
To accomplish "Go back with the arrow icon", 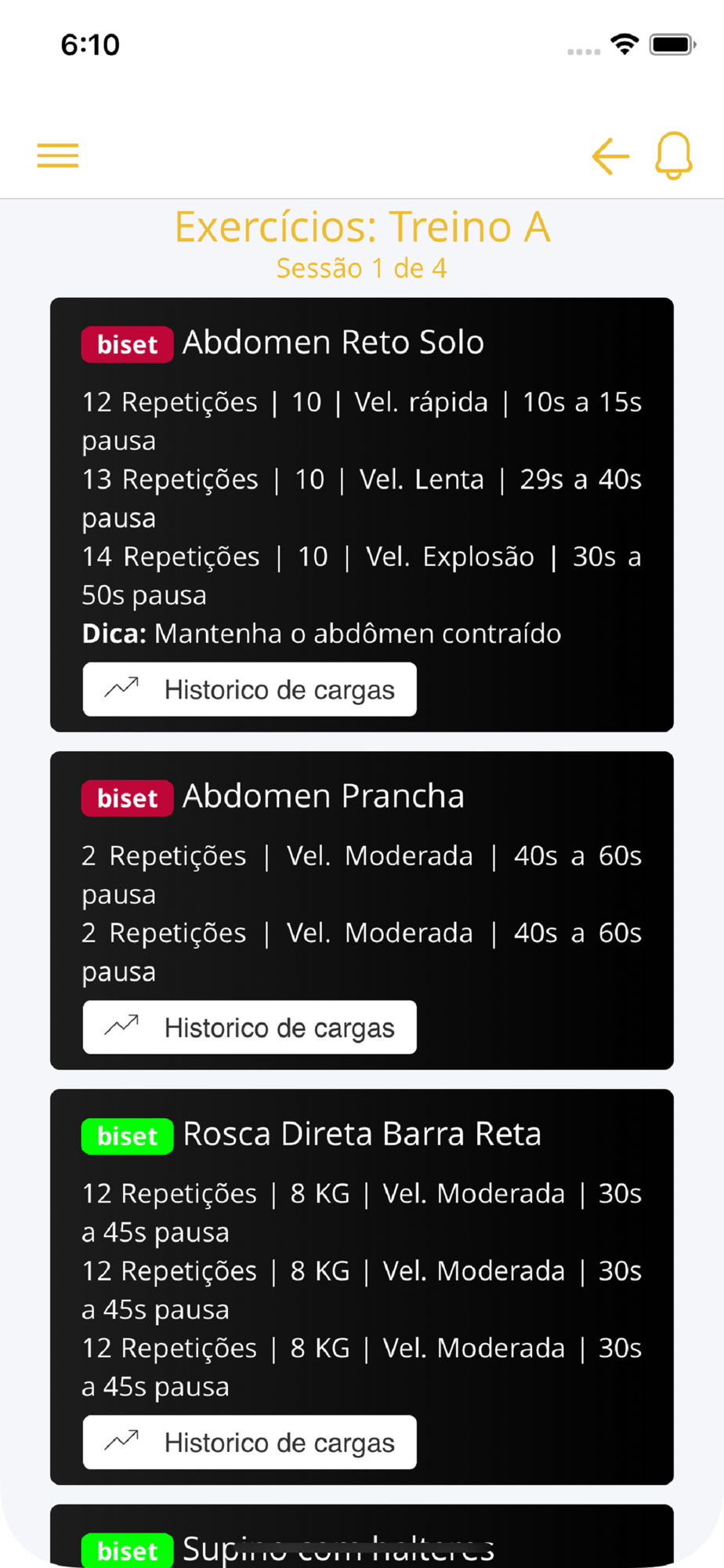I will pyautogui.click(x=610, y=156).
